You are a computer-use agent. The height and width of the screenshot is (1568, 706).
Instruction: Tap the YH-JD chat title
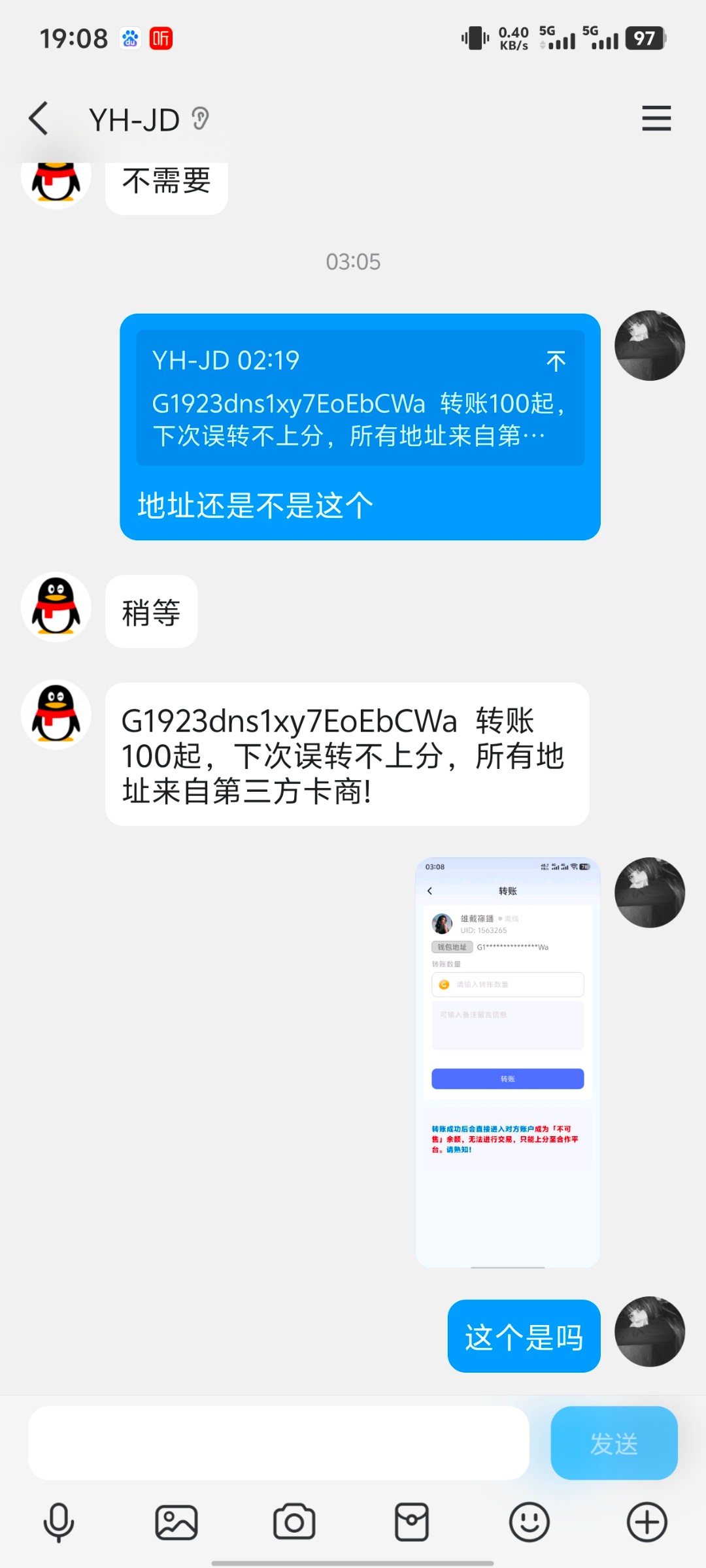coord(134,119)
